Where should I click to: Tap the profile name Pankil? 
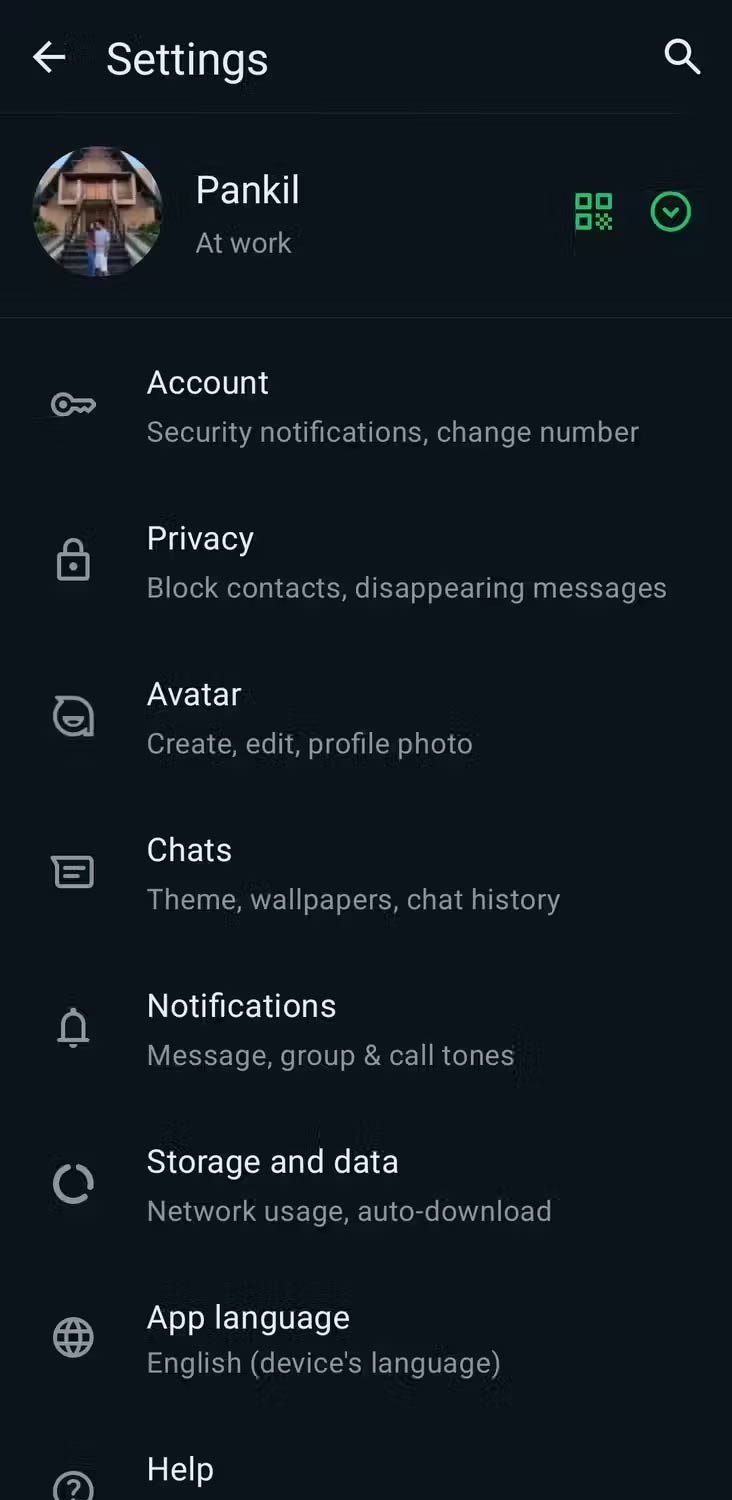tap(247, 190)
